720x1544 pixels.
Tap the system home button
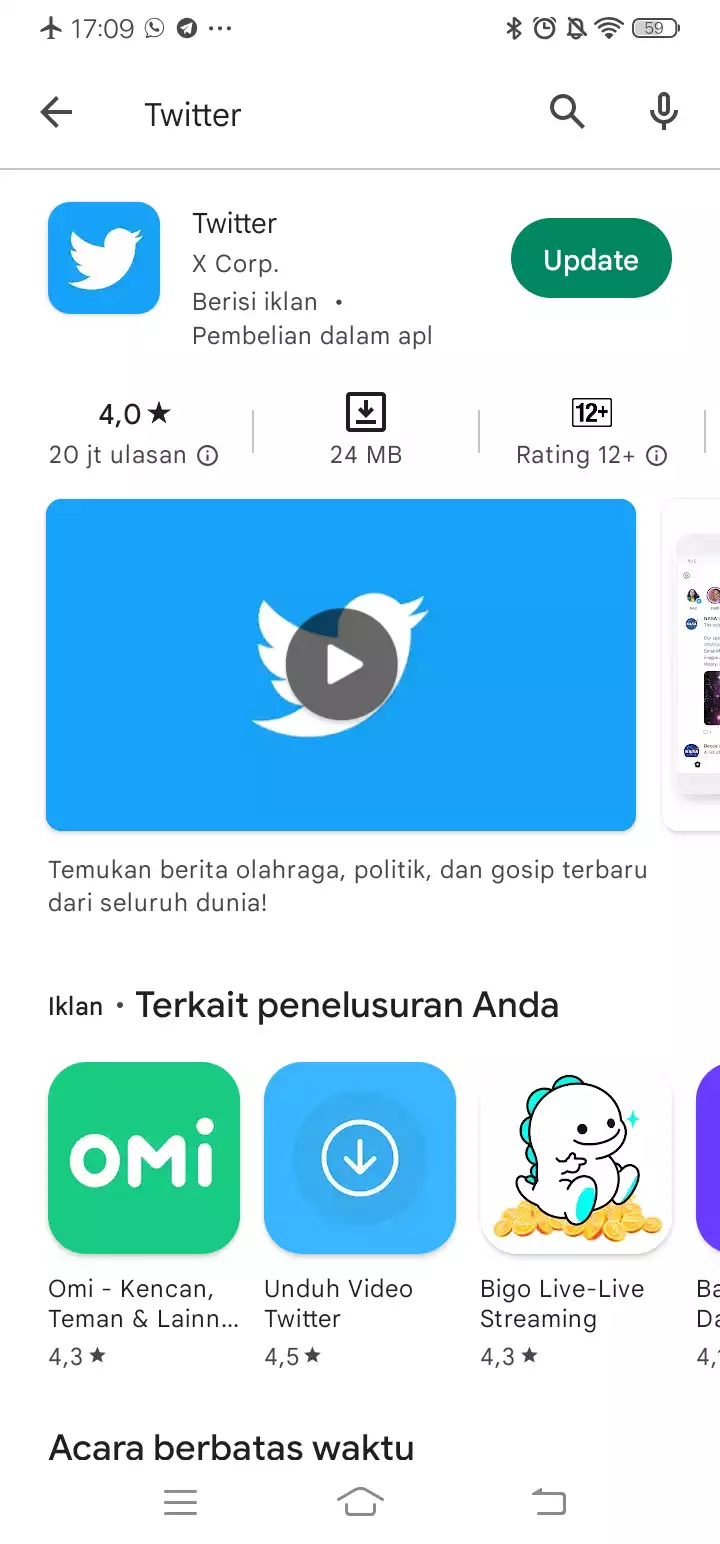click(x=360, y=1501)
